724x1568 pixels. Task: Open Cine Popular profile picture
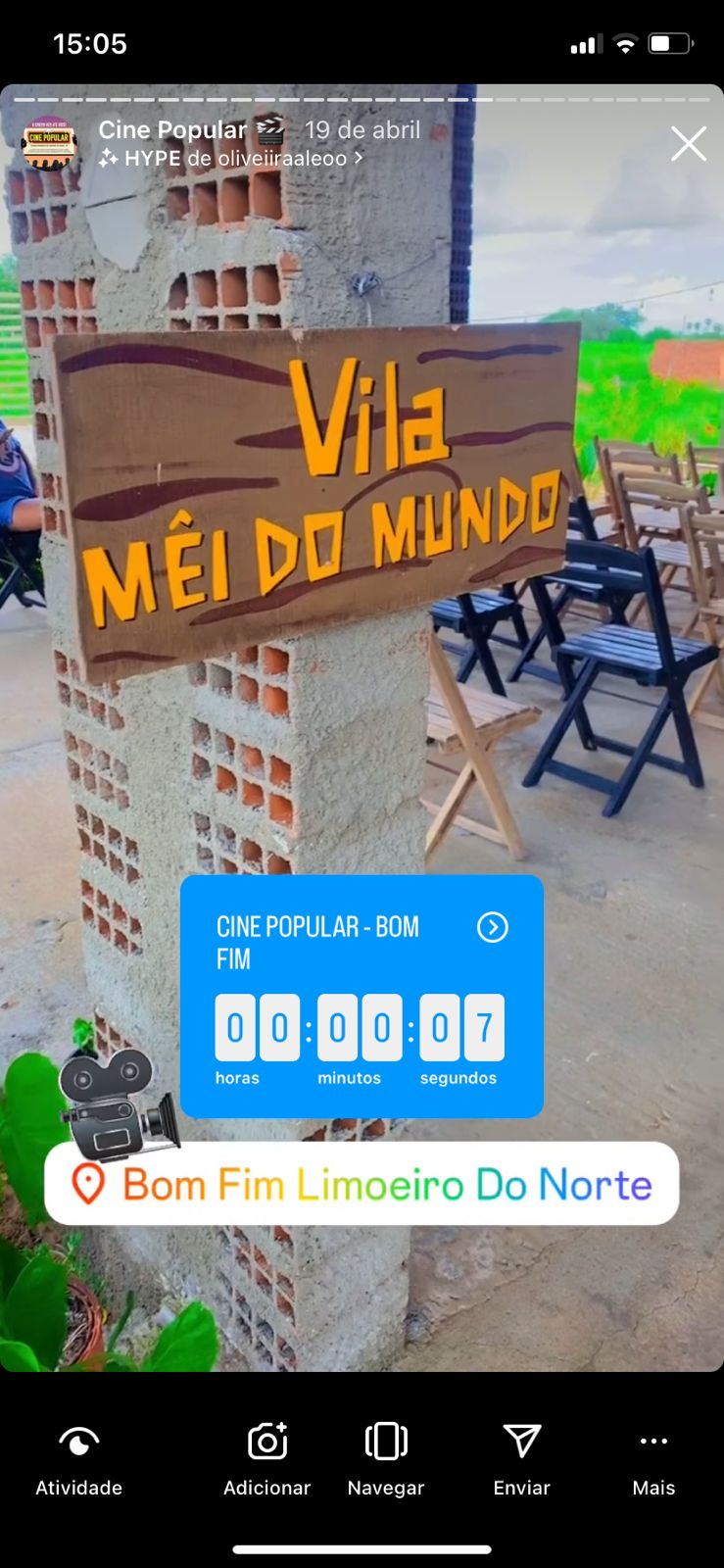48,143
